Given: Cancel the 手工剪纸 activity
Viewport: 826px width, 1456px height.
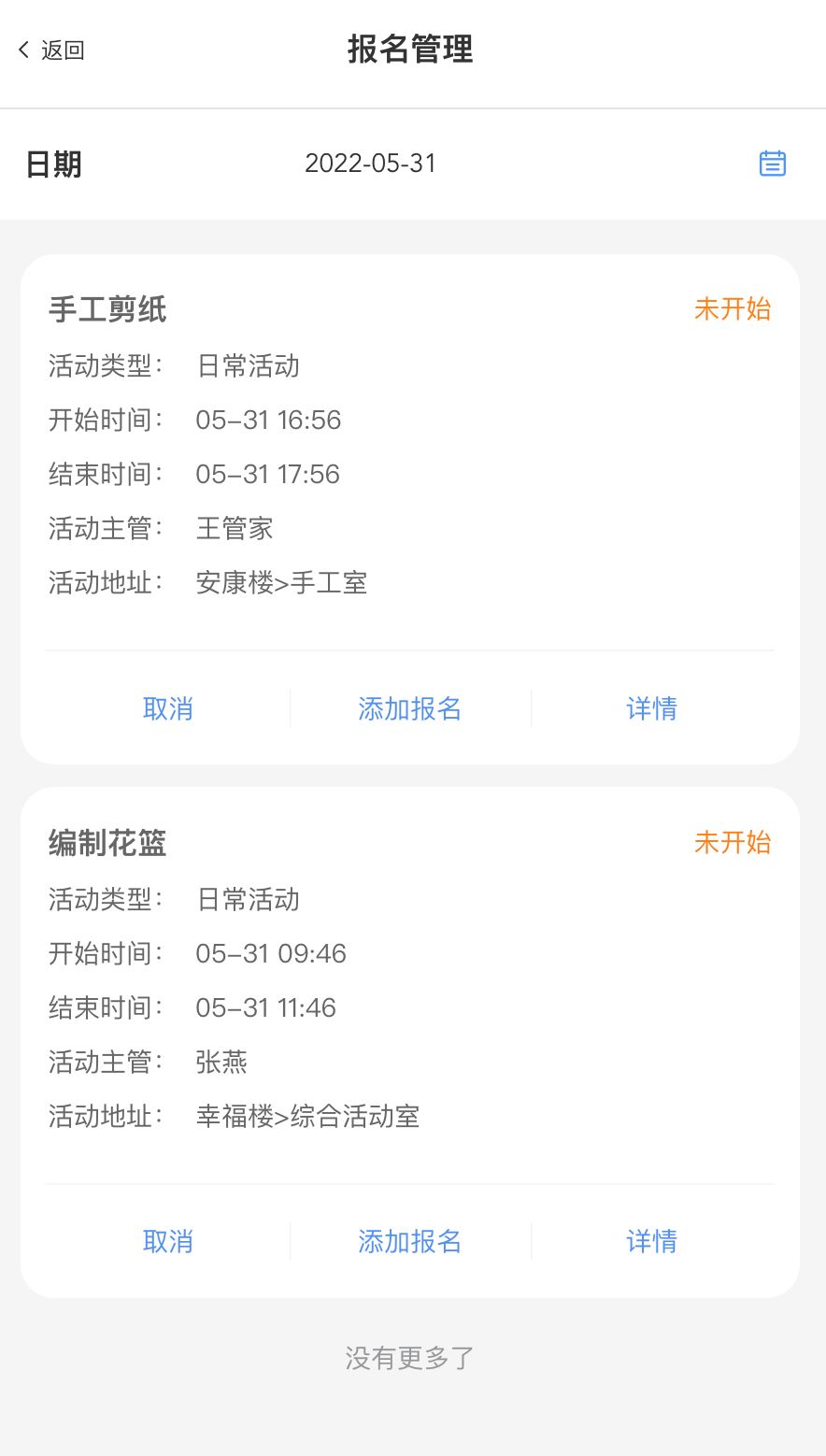Looking at the screenshot, I should point(168,708).
